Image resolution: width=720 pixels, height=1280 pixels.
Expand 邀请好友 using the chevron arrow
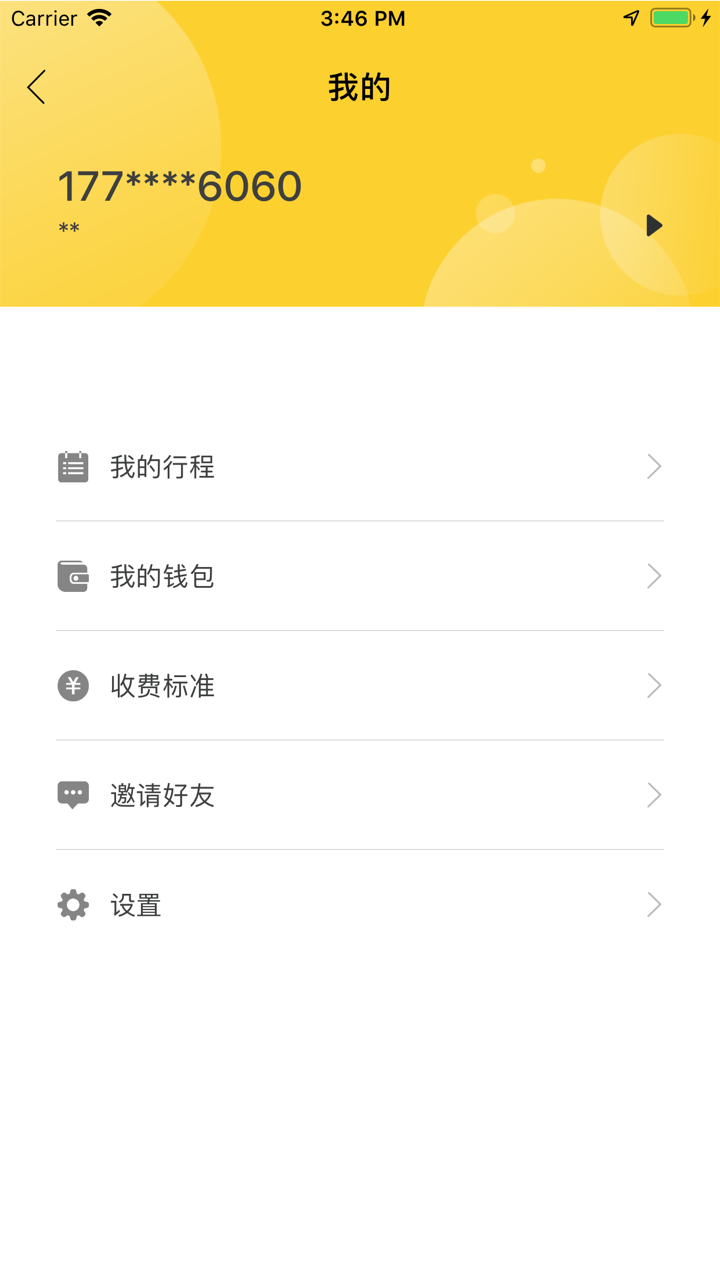click(x=653, y=795)
